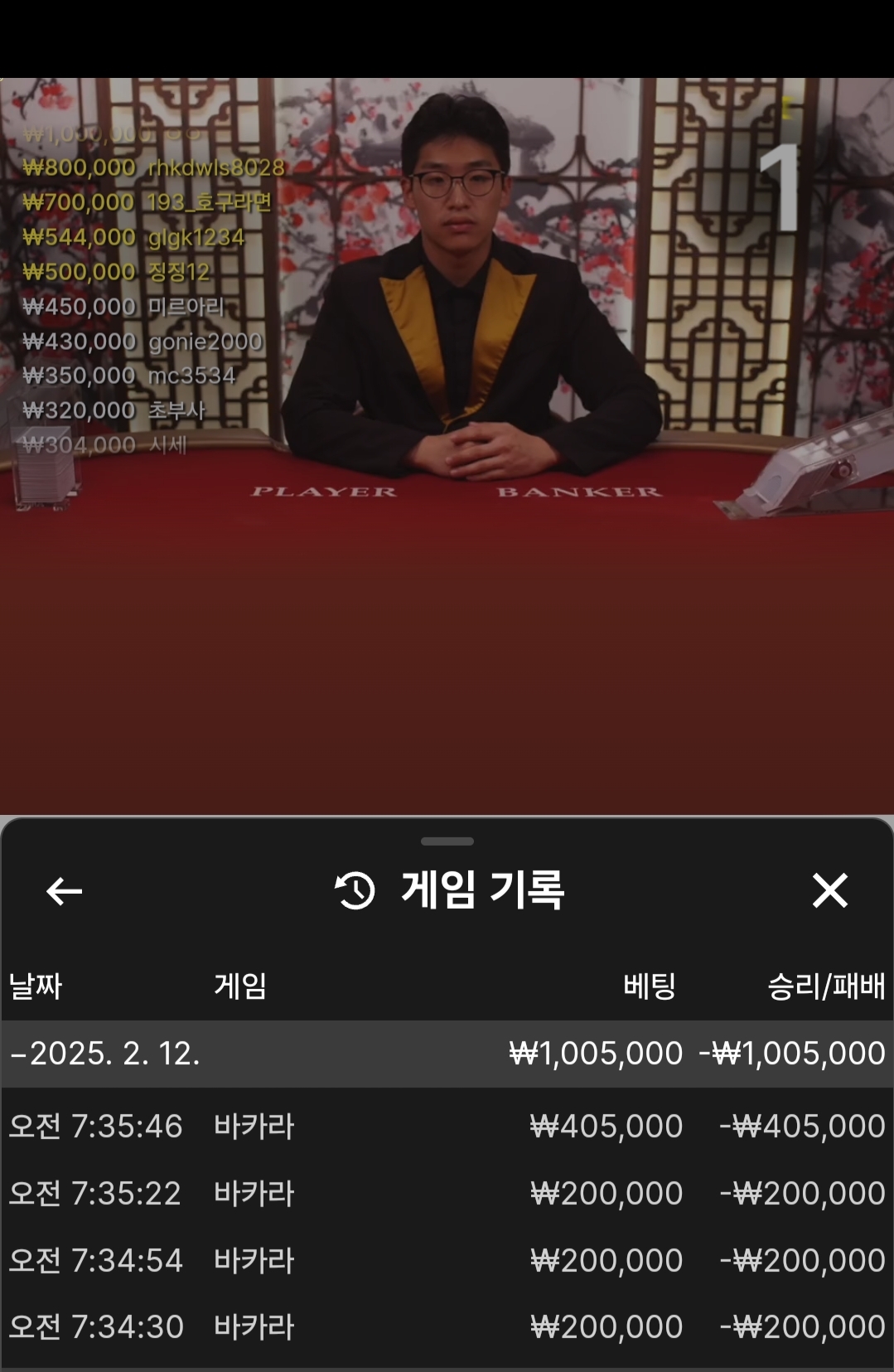
Task: Close the game history panel
Action: pos(829,891)
